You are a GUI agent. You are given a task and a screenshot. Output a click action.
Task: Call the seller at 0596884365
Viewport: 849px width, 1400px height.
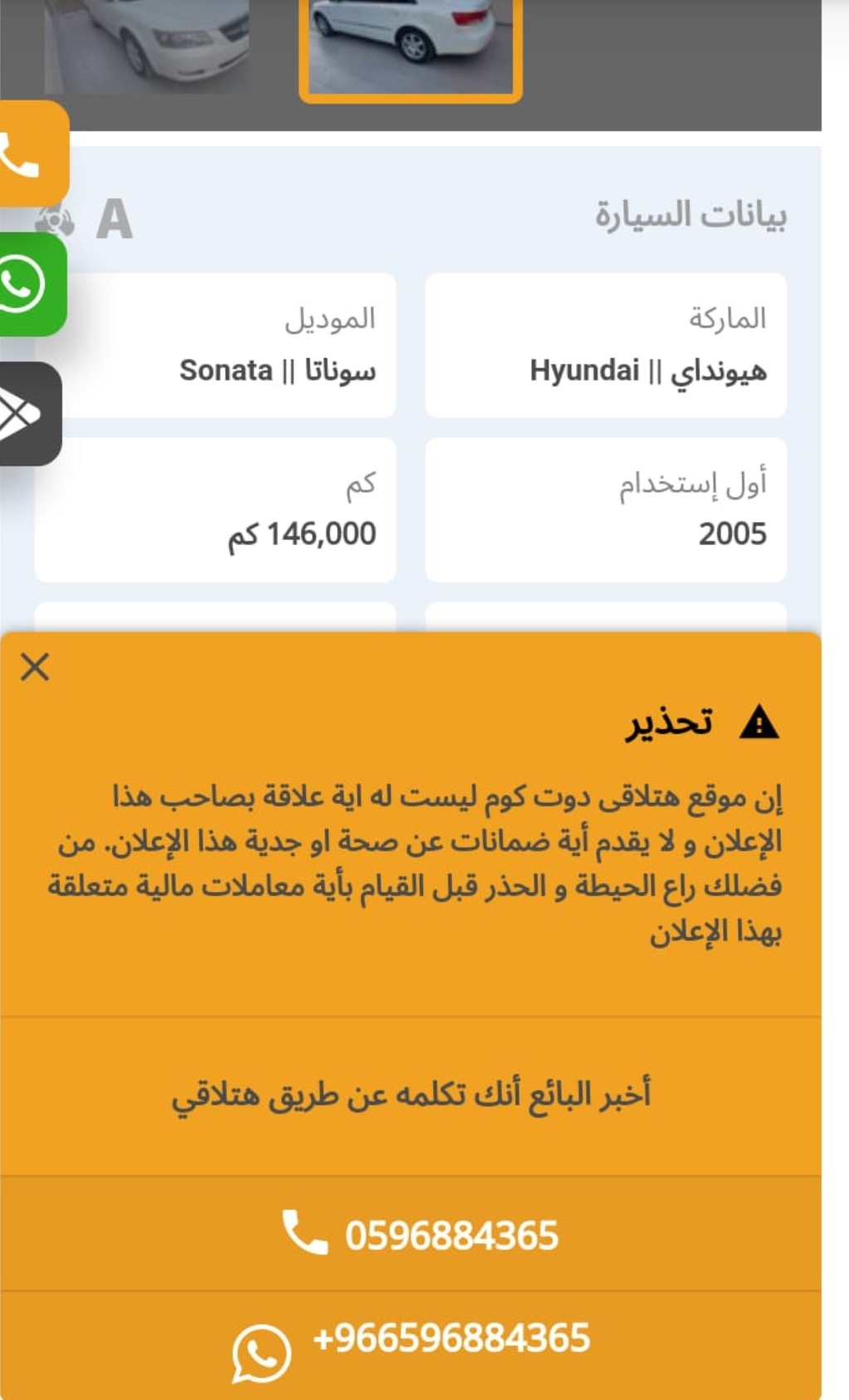[411, 1234]
